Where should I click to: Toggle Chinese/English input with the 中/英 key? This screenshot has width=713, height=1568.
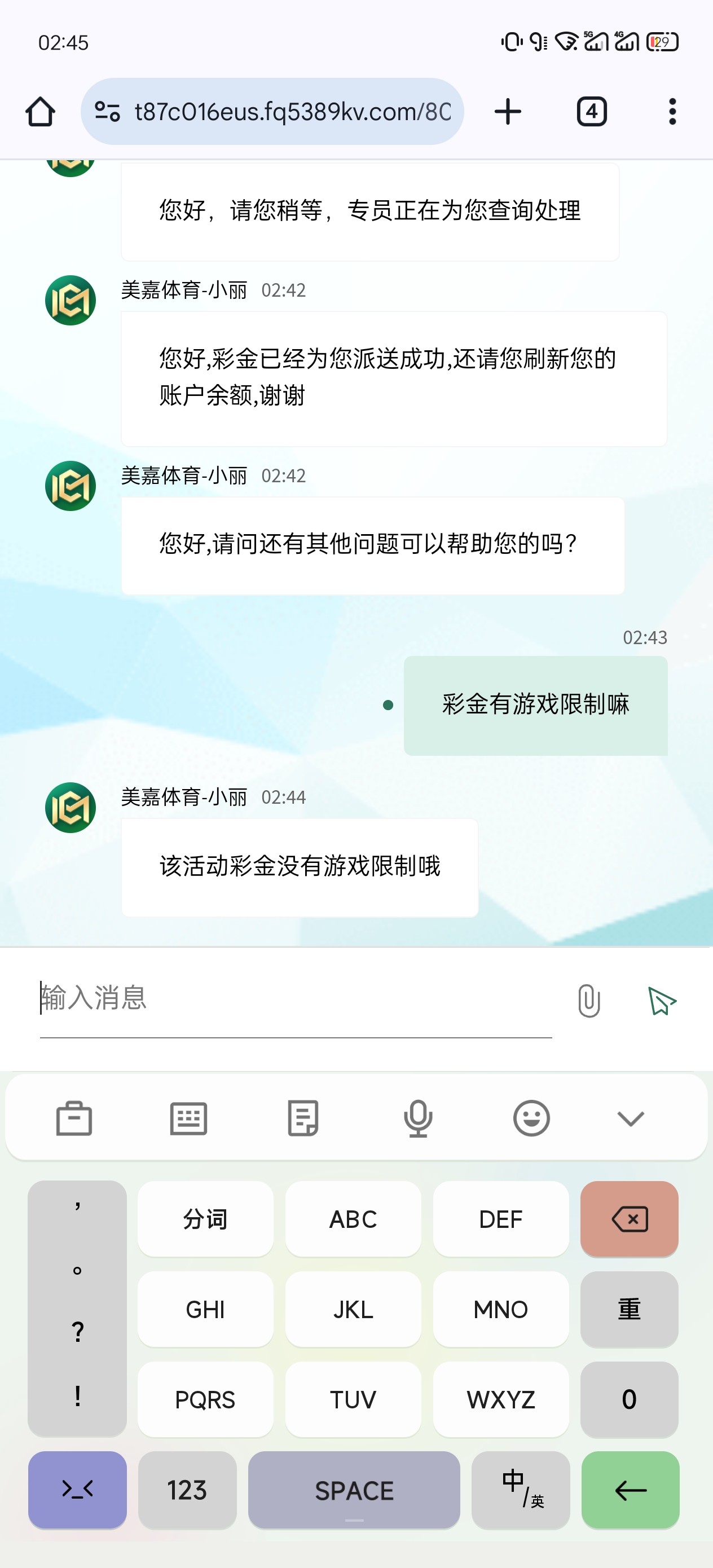[x=521, y=1490]
